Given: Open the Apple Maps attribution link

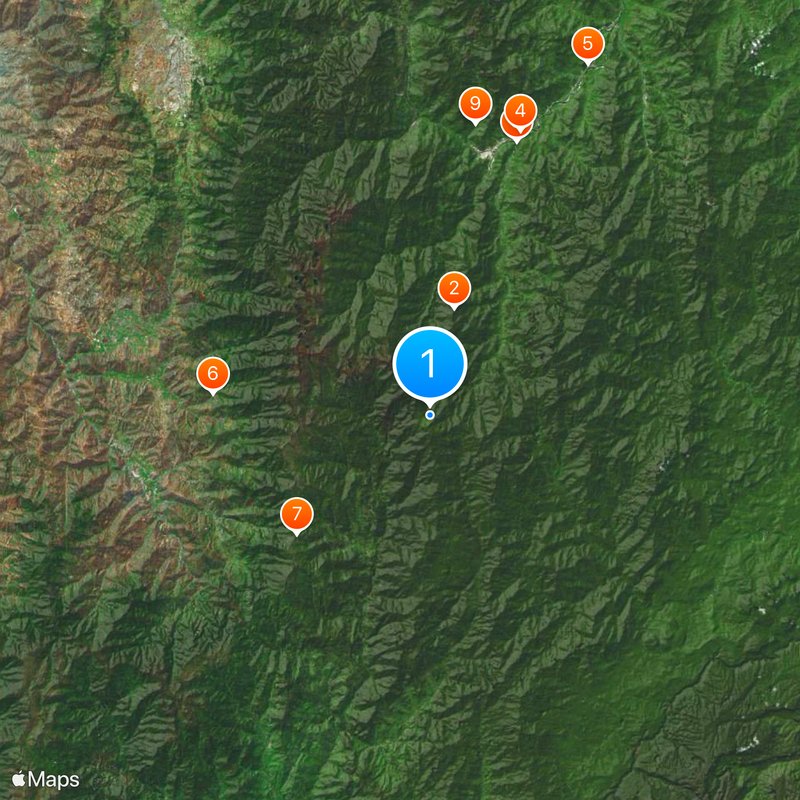Looking at the screenshot, I should tap(46, 779).
